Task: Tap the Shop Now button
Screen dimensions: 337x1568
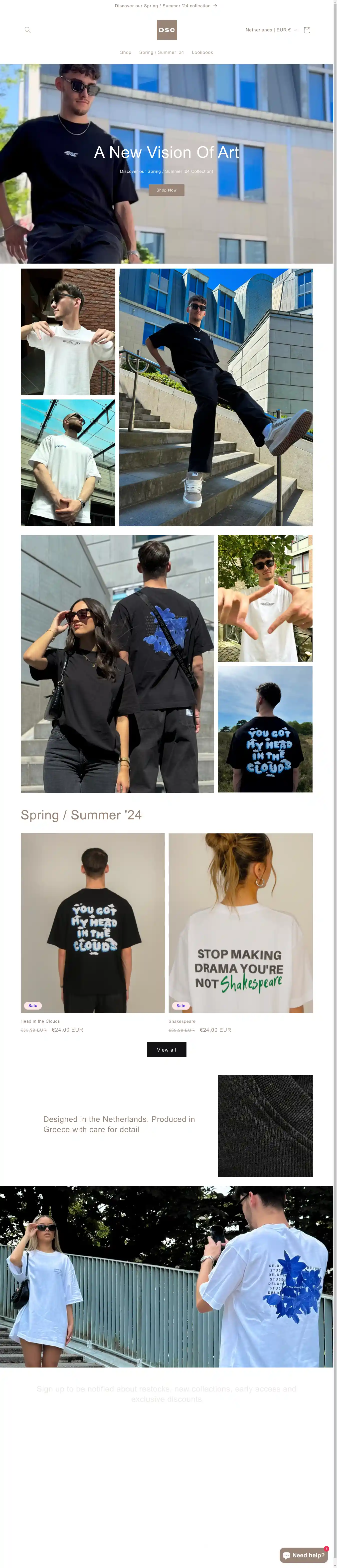Action: pyautogui.click(x=166, y=190)
